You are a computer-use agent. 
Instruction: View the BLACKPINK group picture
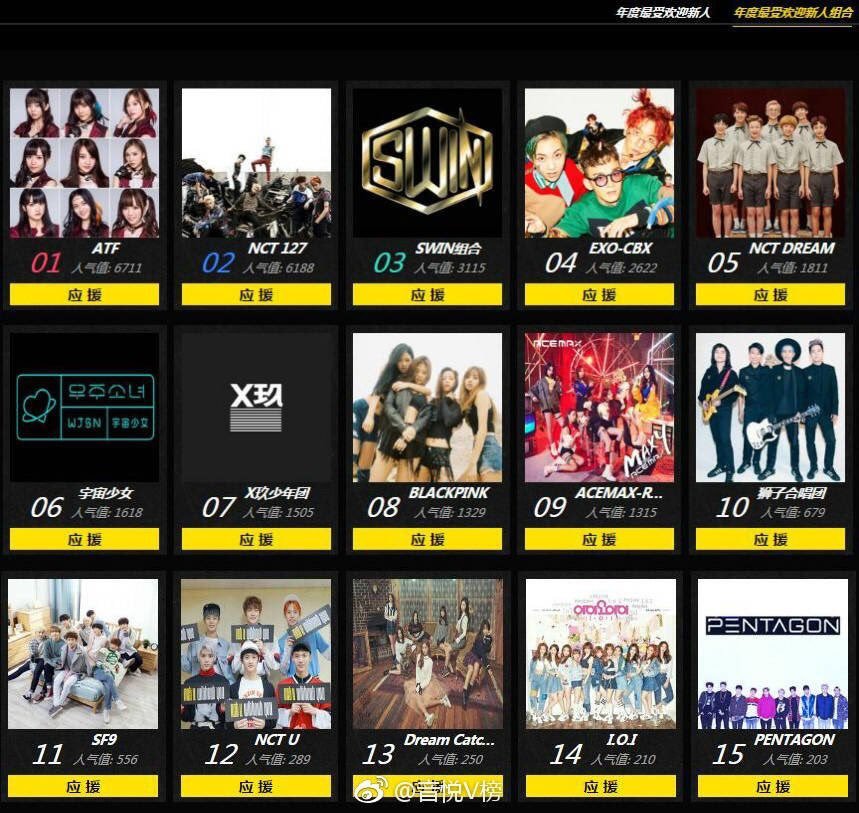(x=428, y=407)
